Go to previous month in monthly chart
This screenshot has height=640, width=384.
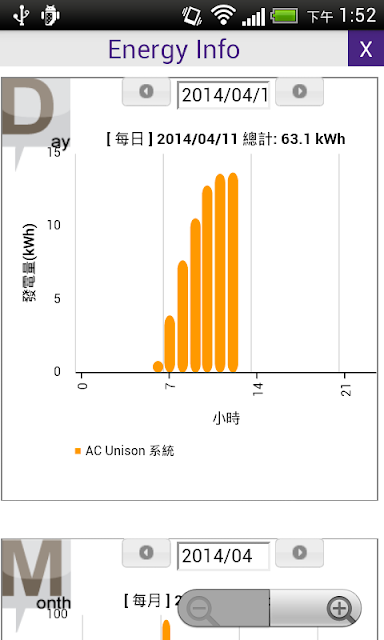coord(146,553)
